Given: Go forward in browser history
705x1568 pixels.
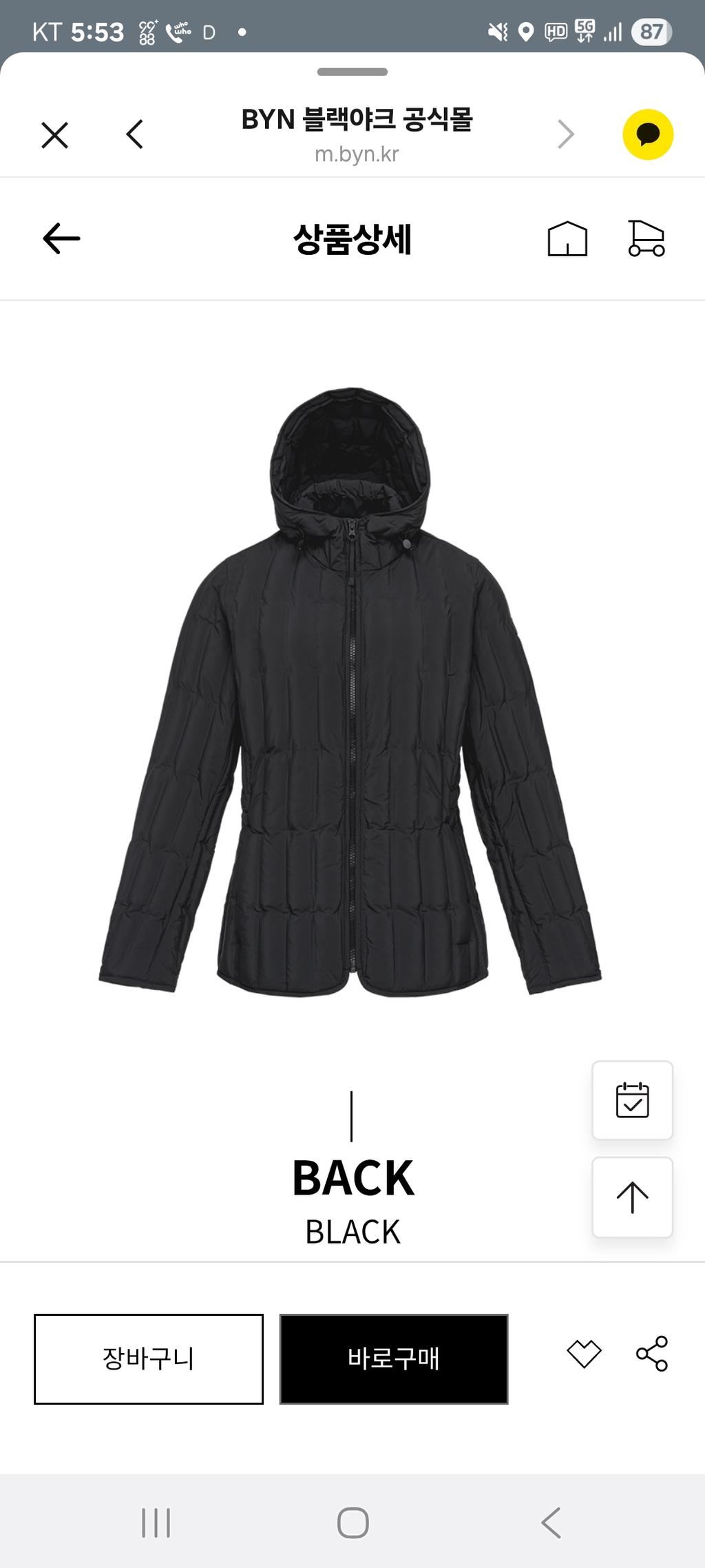Looking at the screenshot, I should (565, 134).
